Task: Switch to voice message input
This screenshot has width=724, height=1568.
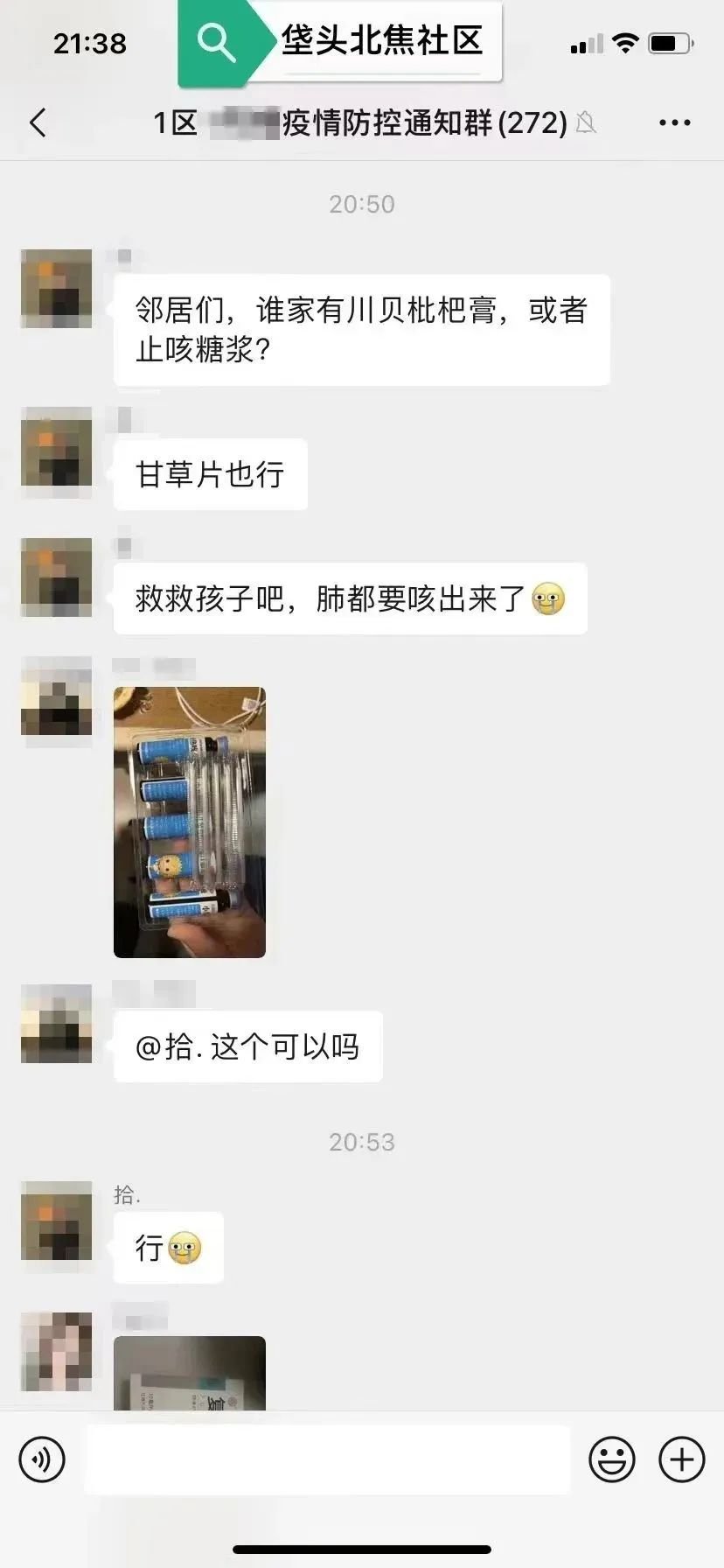Action: (x=42, y=1459)
